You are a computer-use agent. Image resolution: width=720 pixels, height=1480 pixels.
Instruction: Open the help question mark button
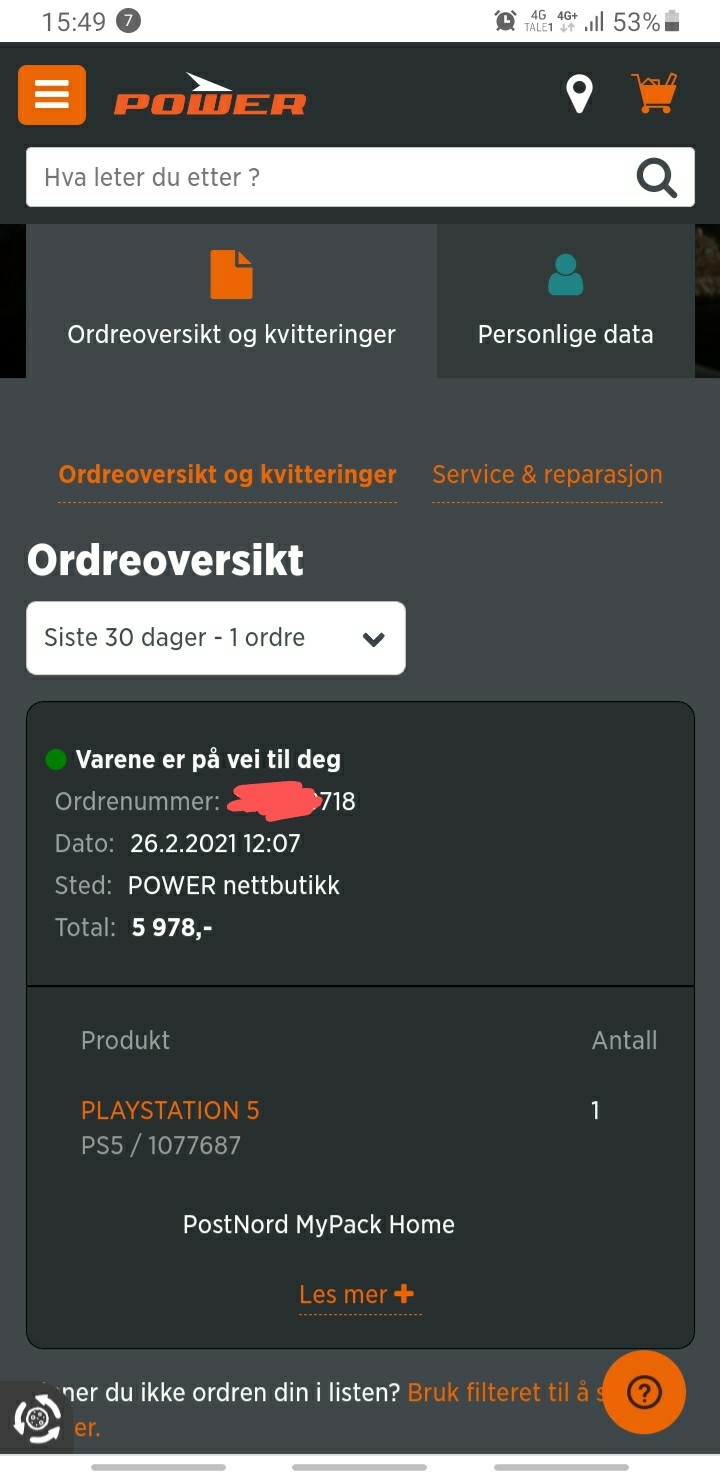[645, 1392]
